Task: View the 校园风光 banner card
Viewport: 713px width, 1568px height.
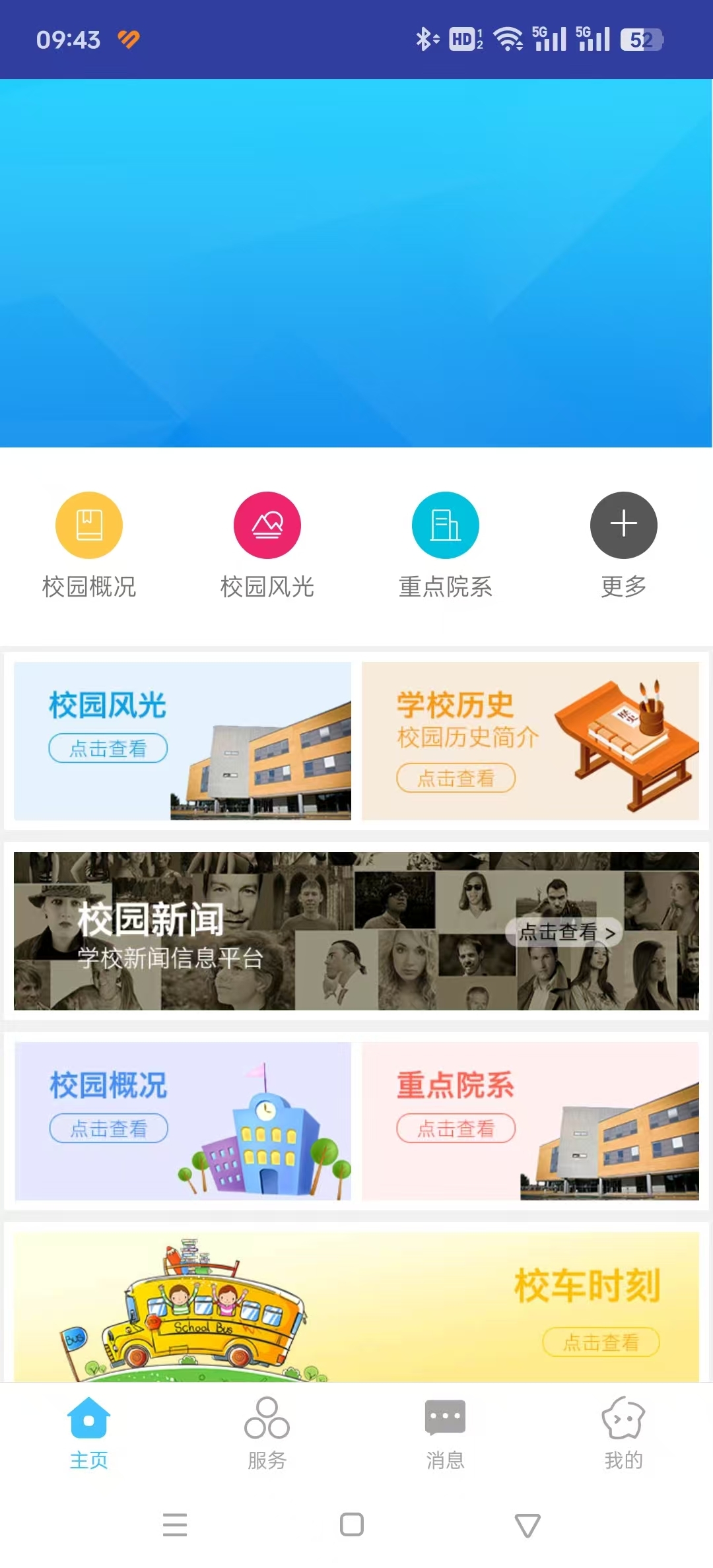Action: (x=182, y=741)
